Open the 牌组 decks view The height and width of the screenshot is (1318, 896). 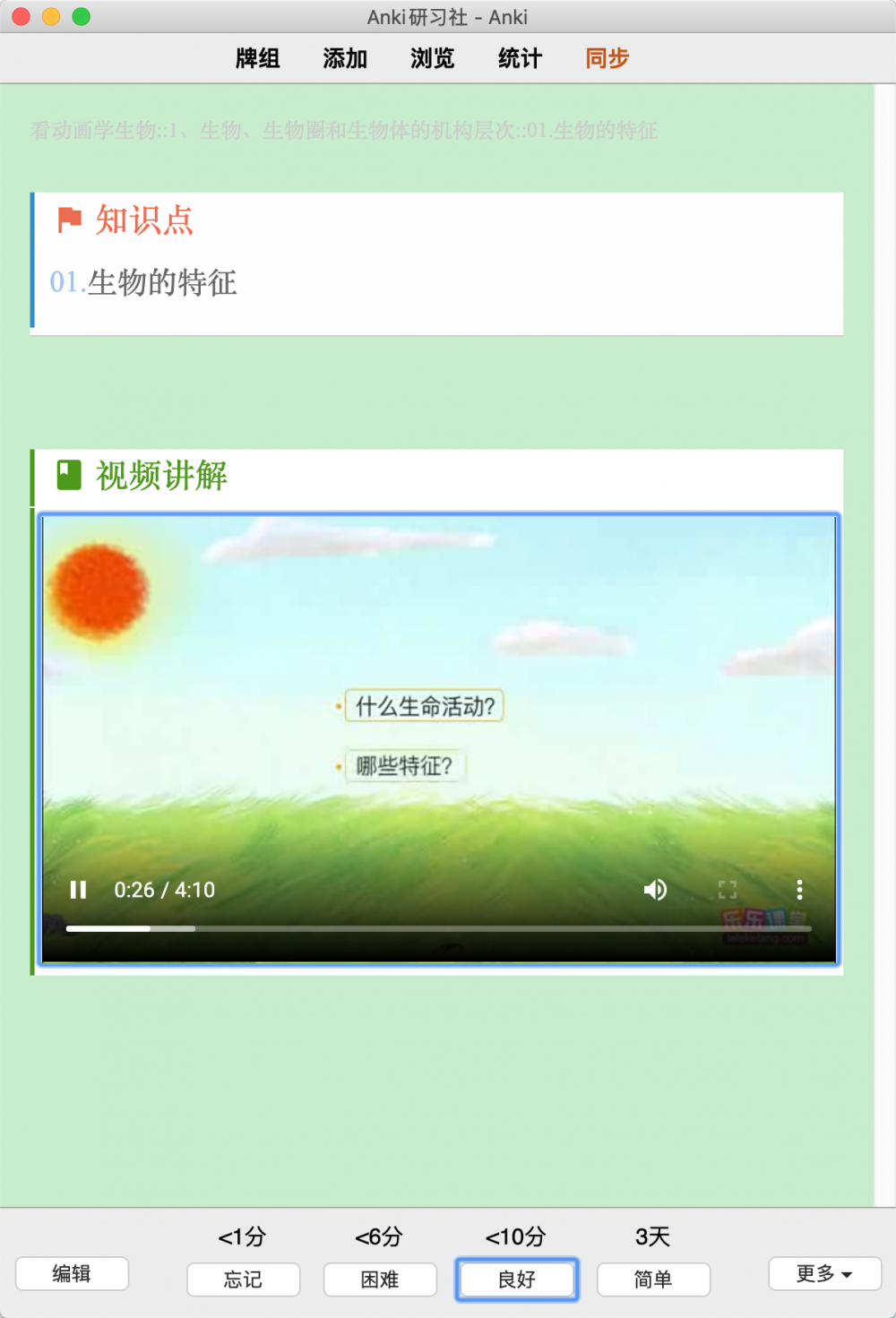click(258, 59)
